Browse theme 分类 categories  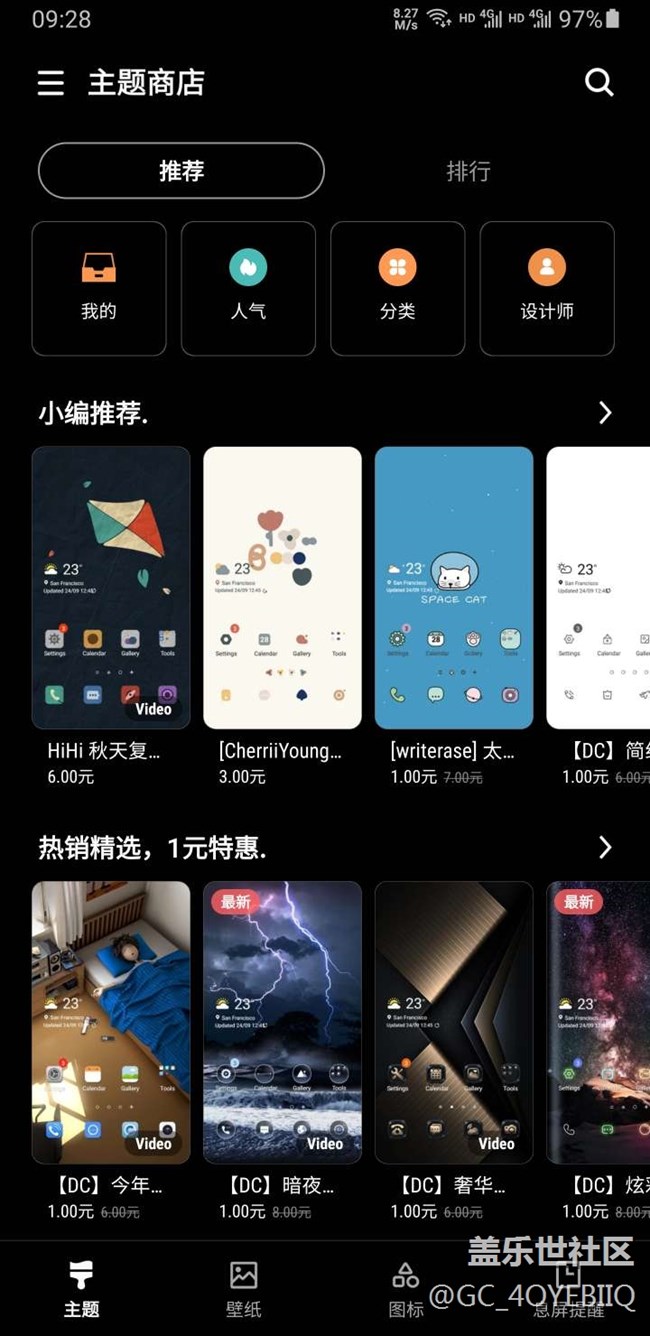pyautogui.click(x=397, y=288)
